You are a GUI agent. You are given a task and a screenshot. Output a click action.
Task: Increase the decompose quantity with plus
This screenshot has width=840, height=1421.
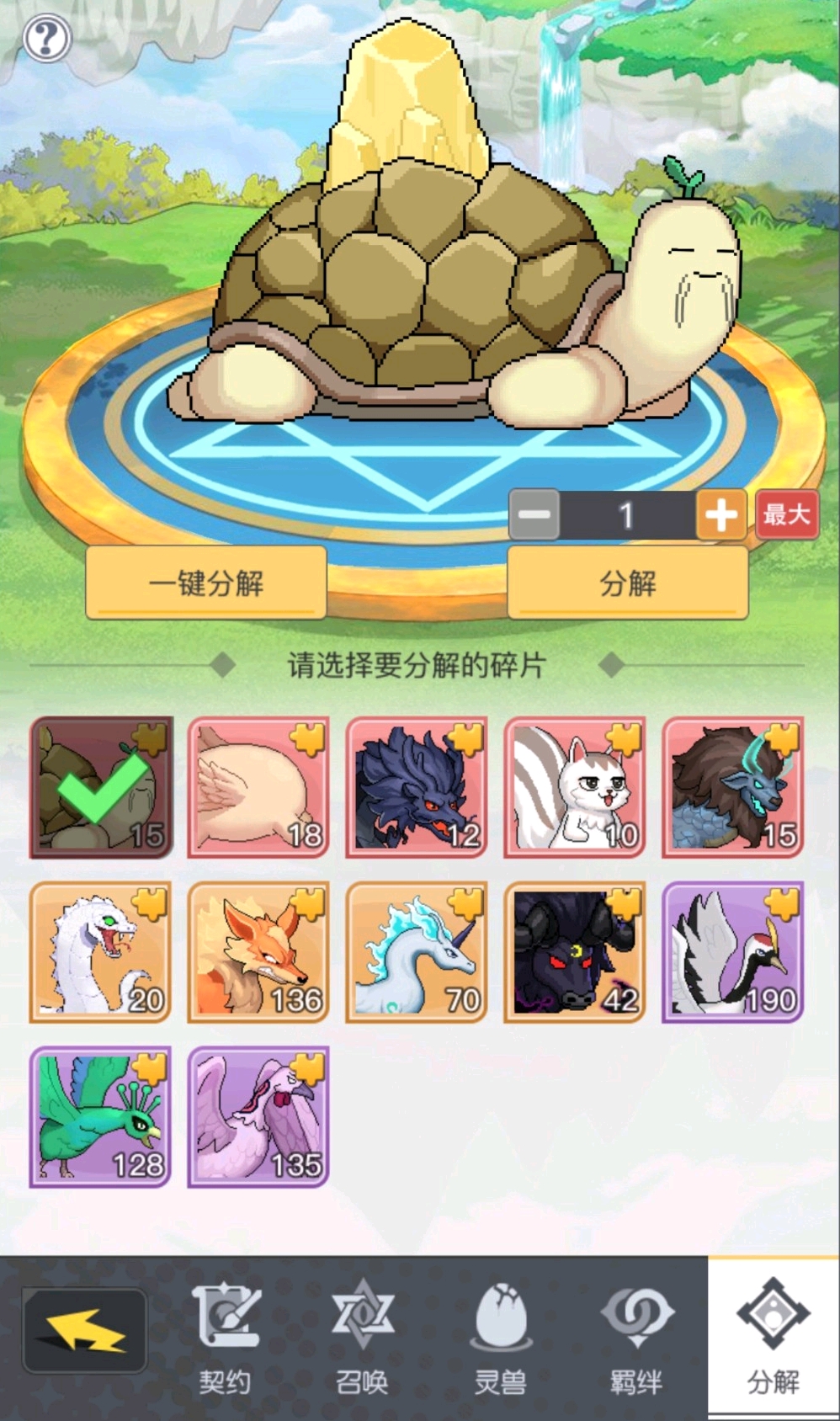click(720, 514)
